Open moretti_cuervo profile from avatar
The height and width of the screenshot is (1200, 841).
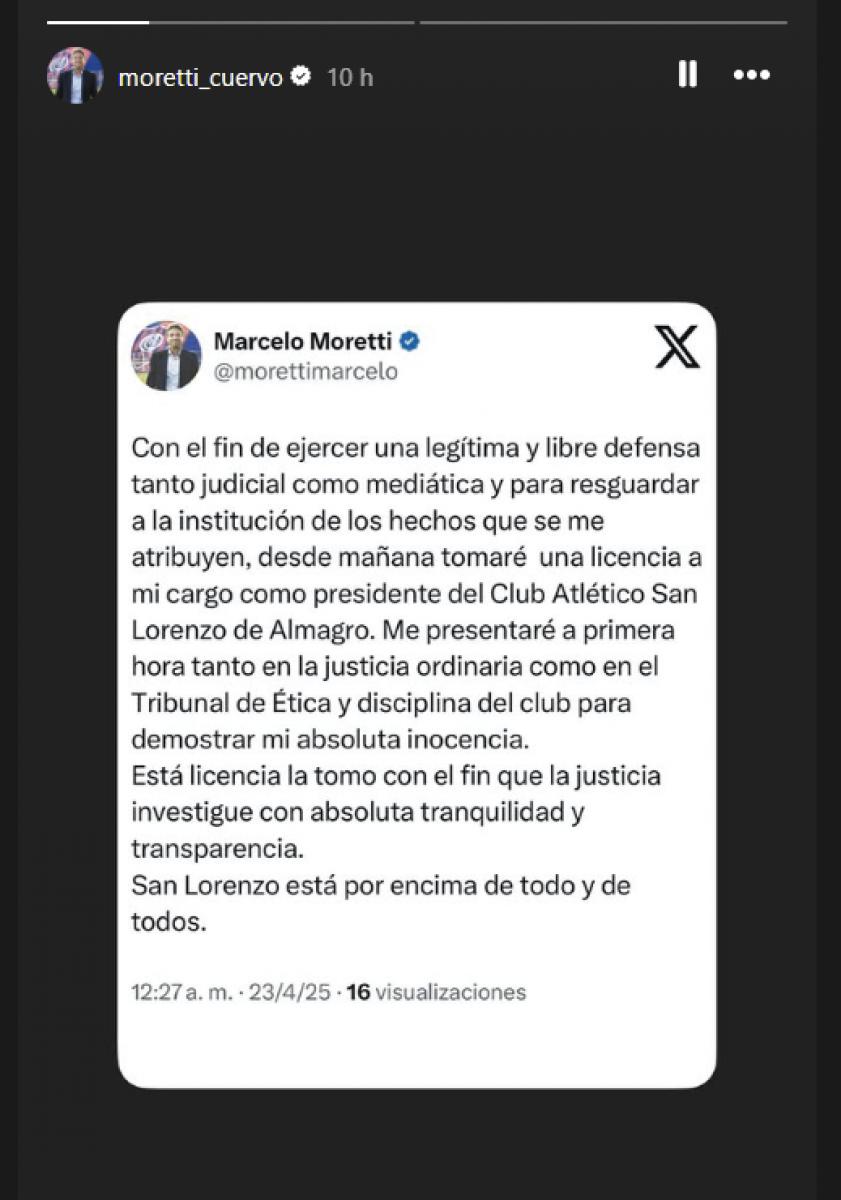75,75
